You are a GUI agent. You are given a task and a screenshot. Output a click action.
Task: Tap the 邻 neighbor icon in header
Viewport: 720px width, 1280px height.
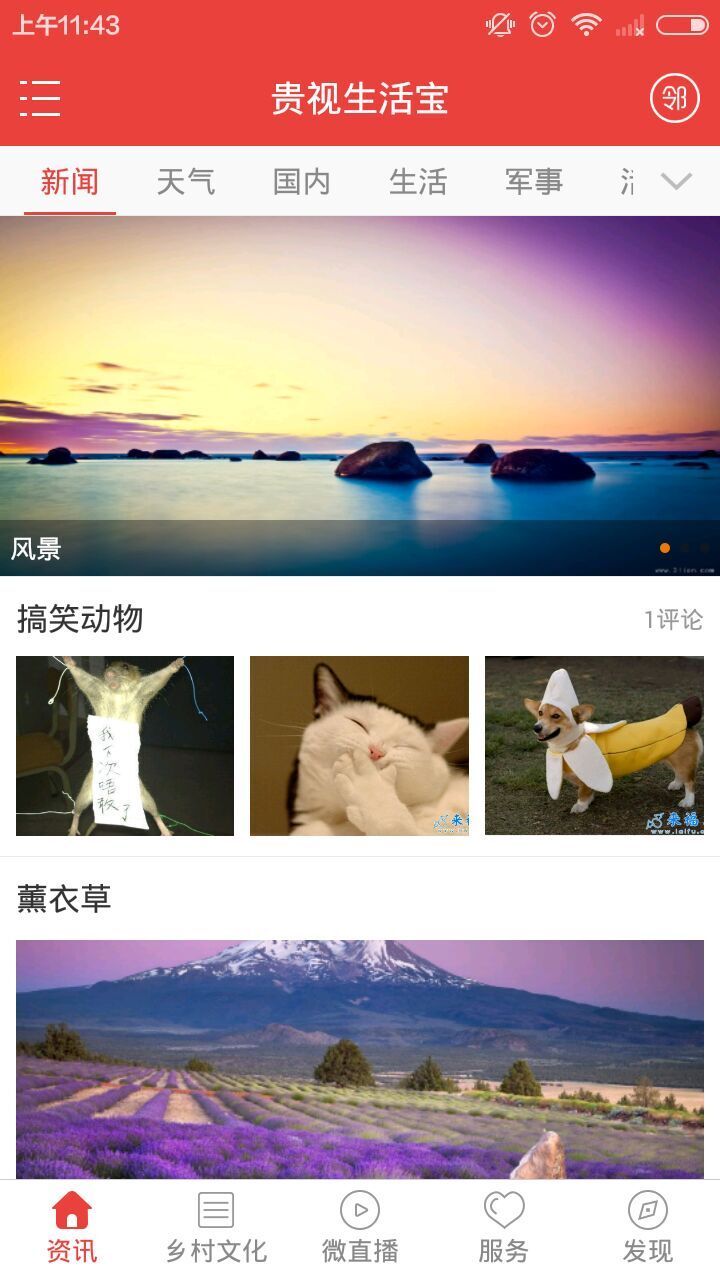tap(675, 98)
